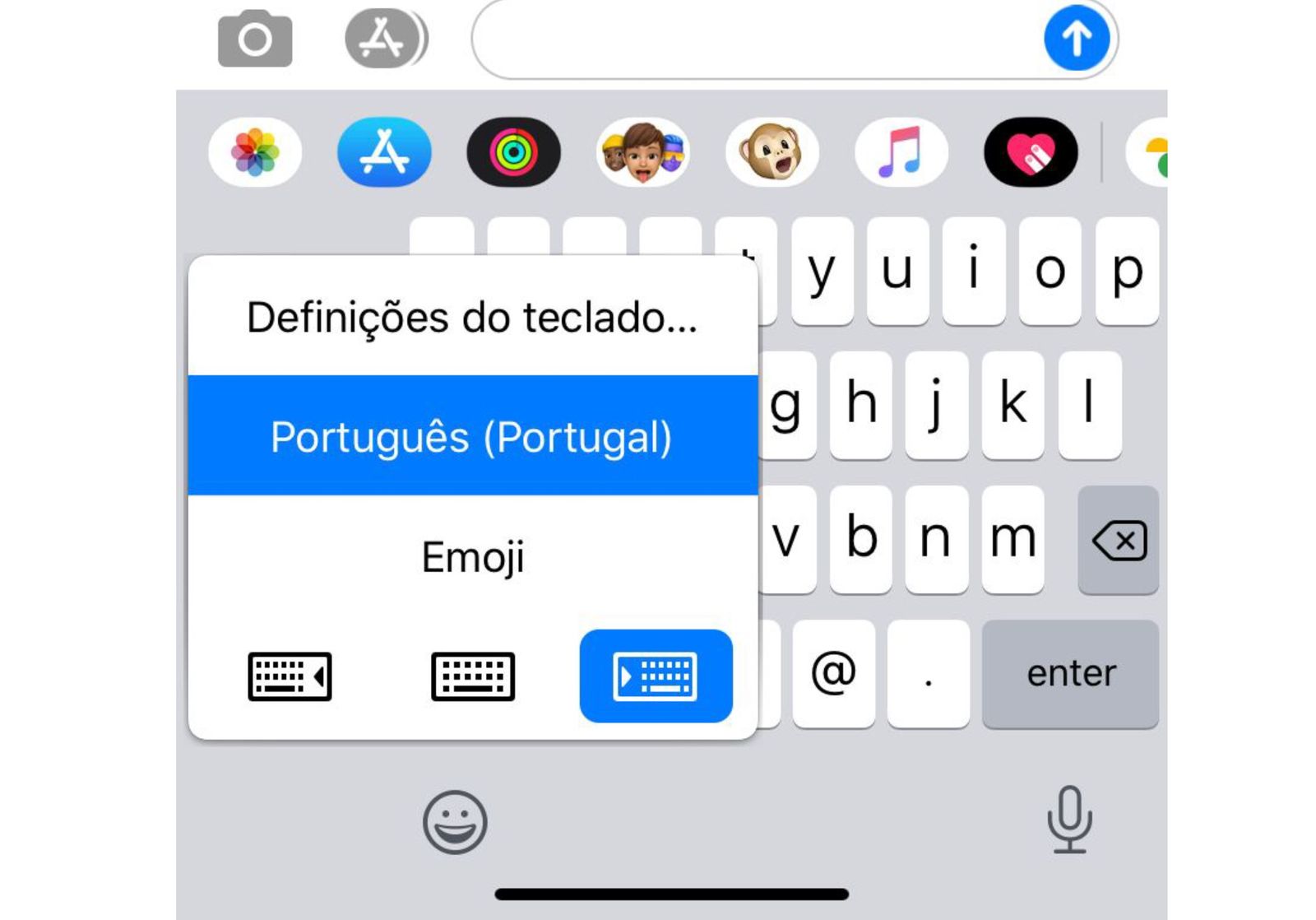Choose the centered full keyboard layout

point(473,676)
